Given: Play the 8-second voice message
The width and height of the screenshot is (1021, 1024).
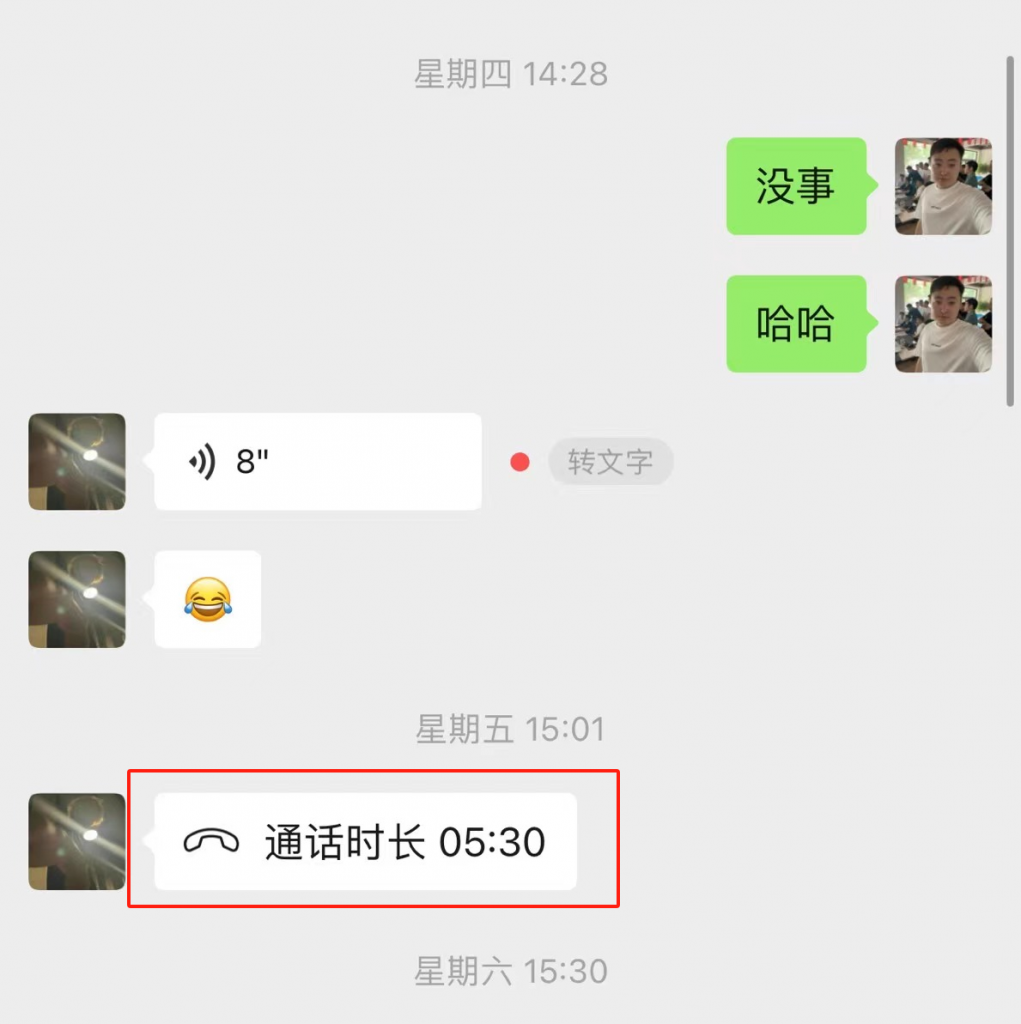Looking at the screenshot, I should click(x=318, y=461).
